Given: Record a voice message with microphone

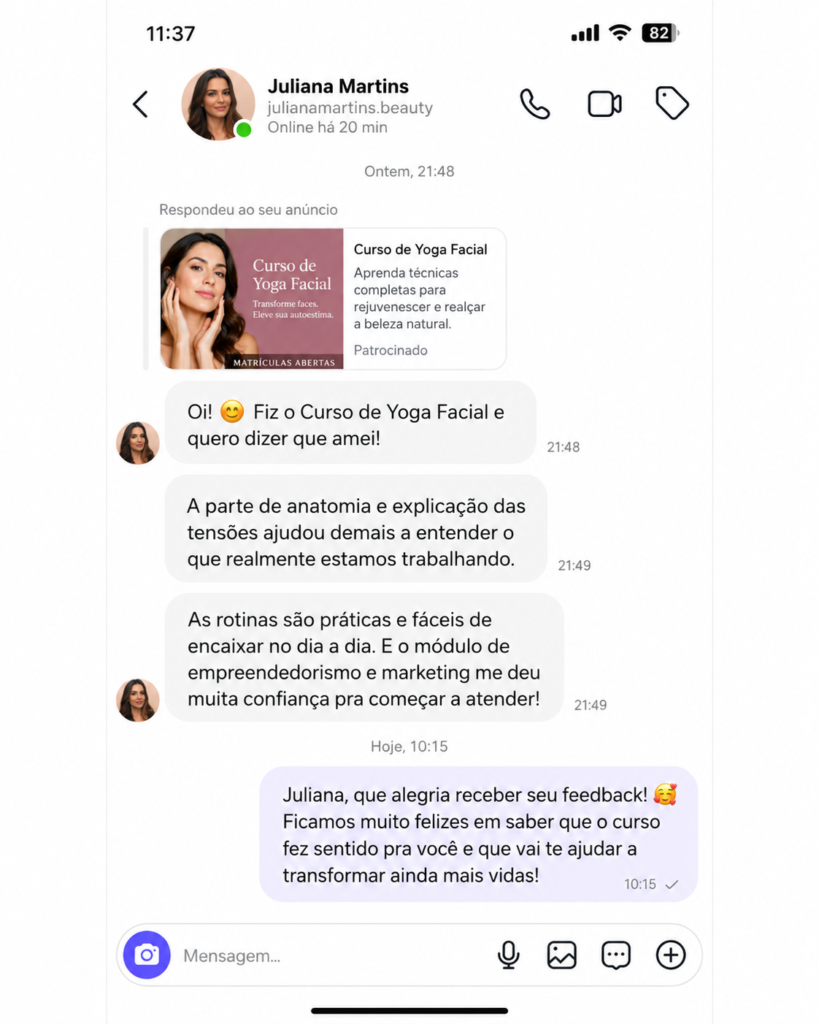Looking at the screenshot, I should tap(508, 955).
